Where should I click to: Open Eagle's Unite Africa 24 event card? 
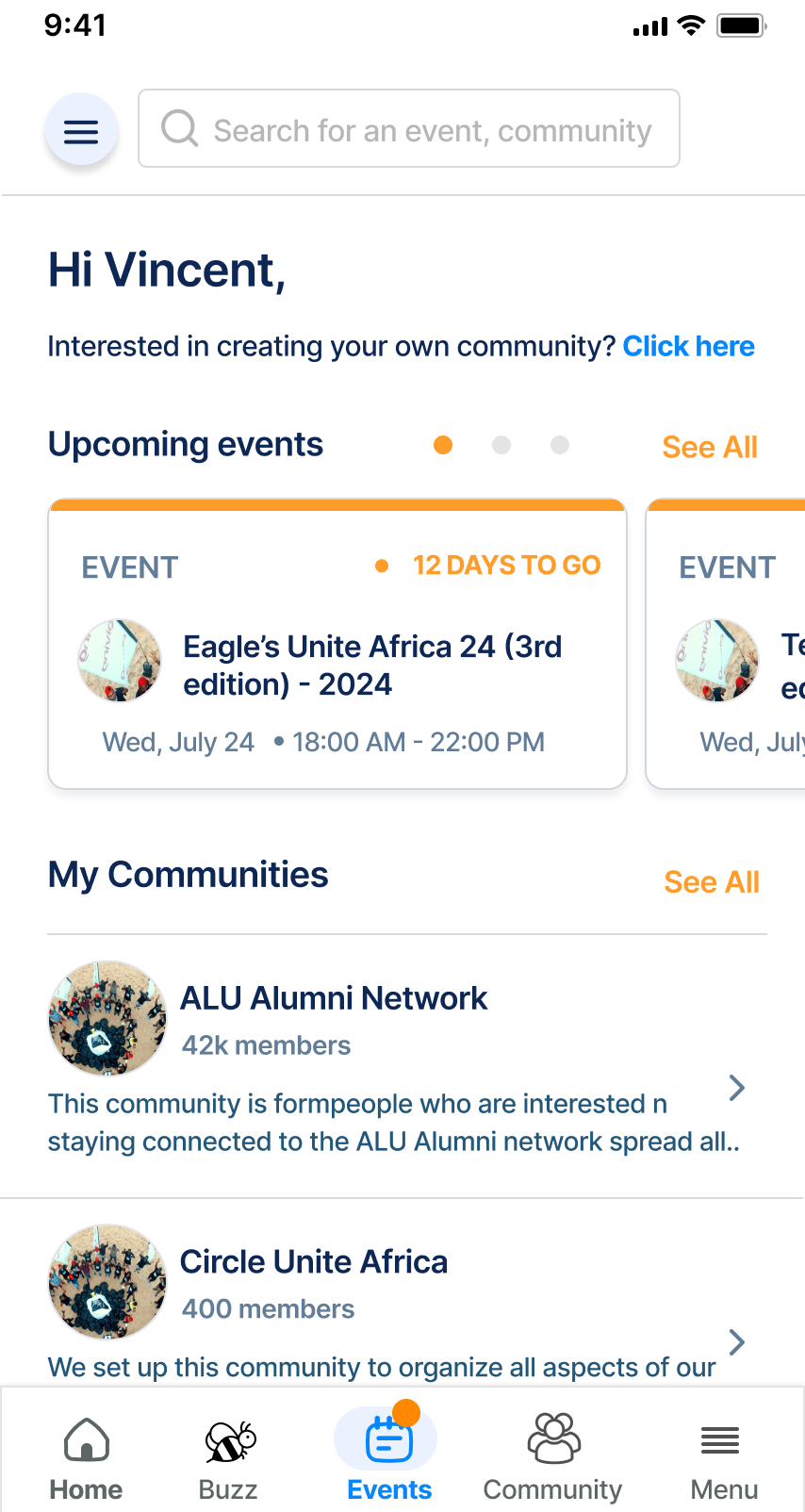[337, 646]
